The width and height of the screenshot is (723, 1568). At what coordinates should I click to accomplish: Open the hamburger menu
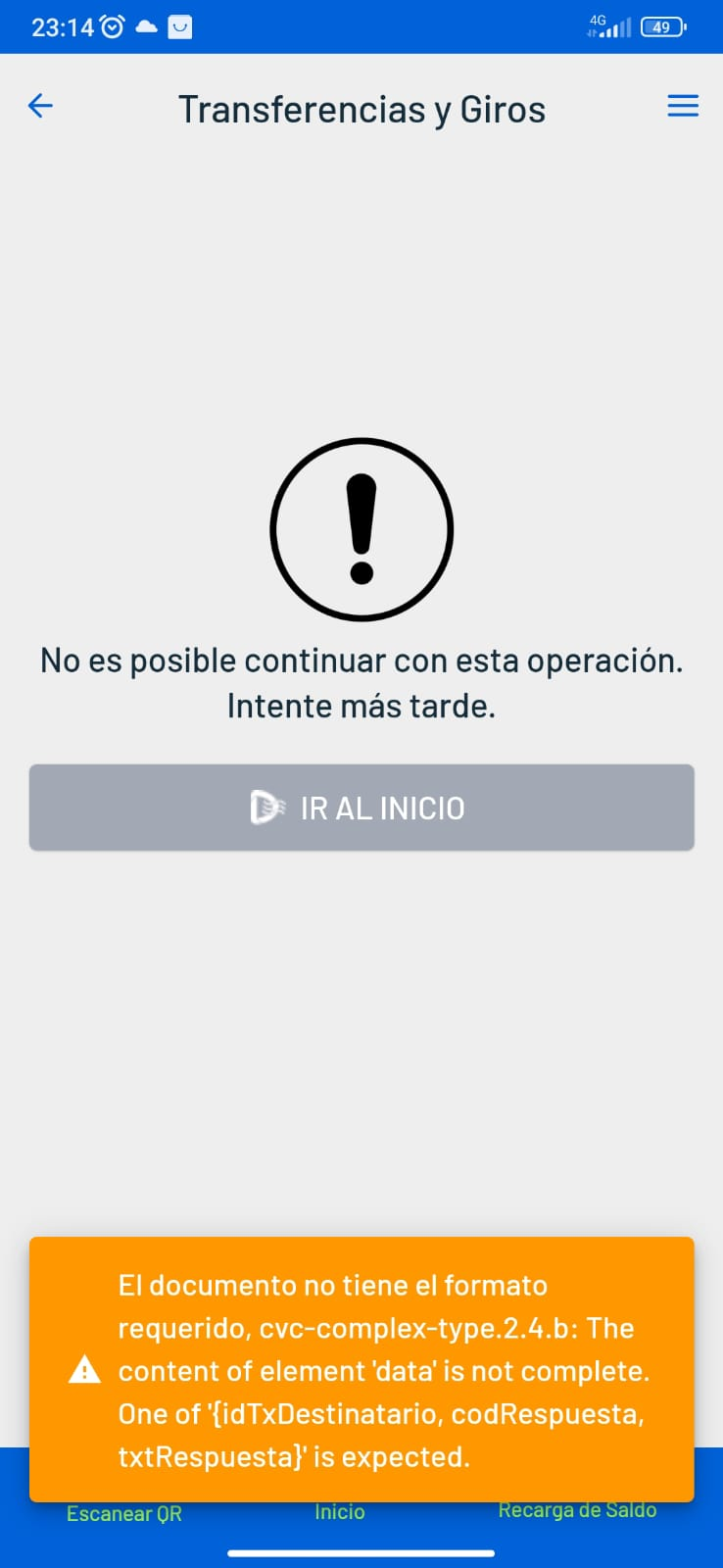(683, 106)
